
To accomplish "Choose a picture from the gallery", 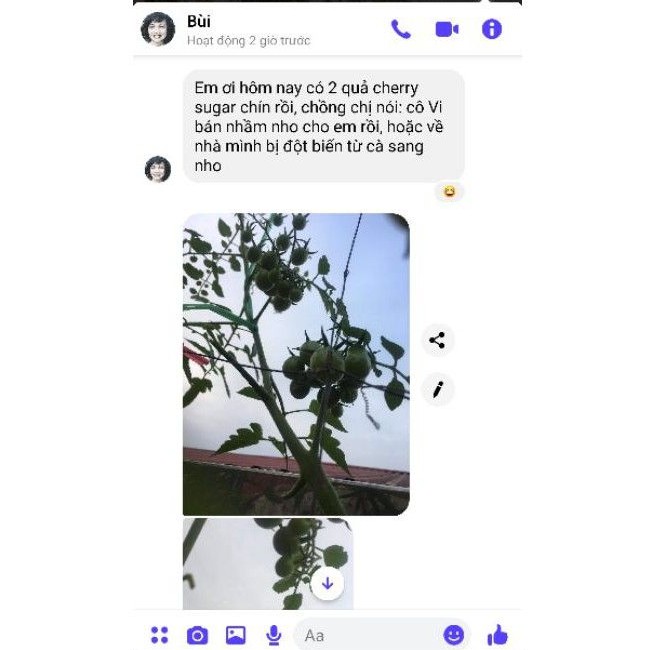I will (x=236, y=635).
